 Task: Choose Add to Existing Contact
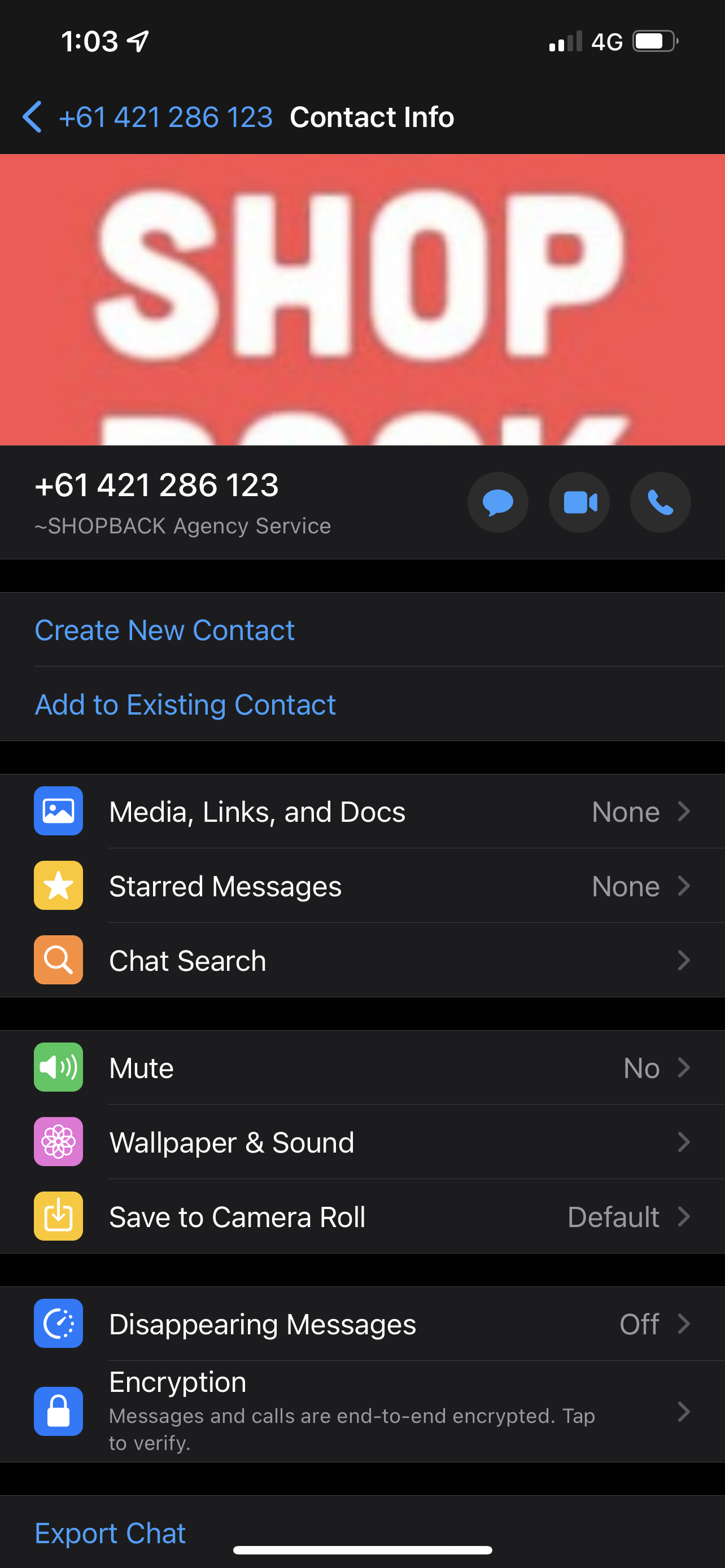362,704
